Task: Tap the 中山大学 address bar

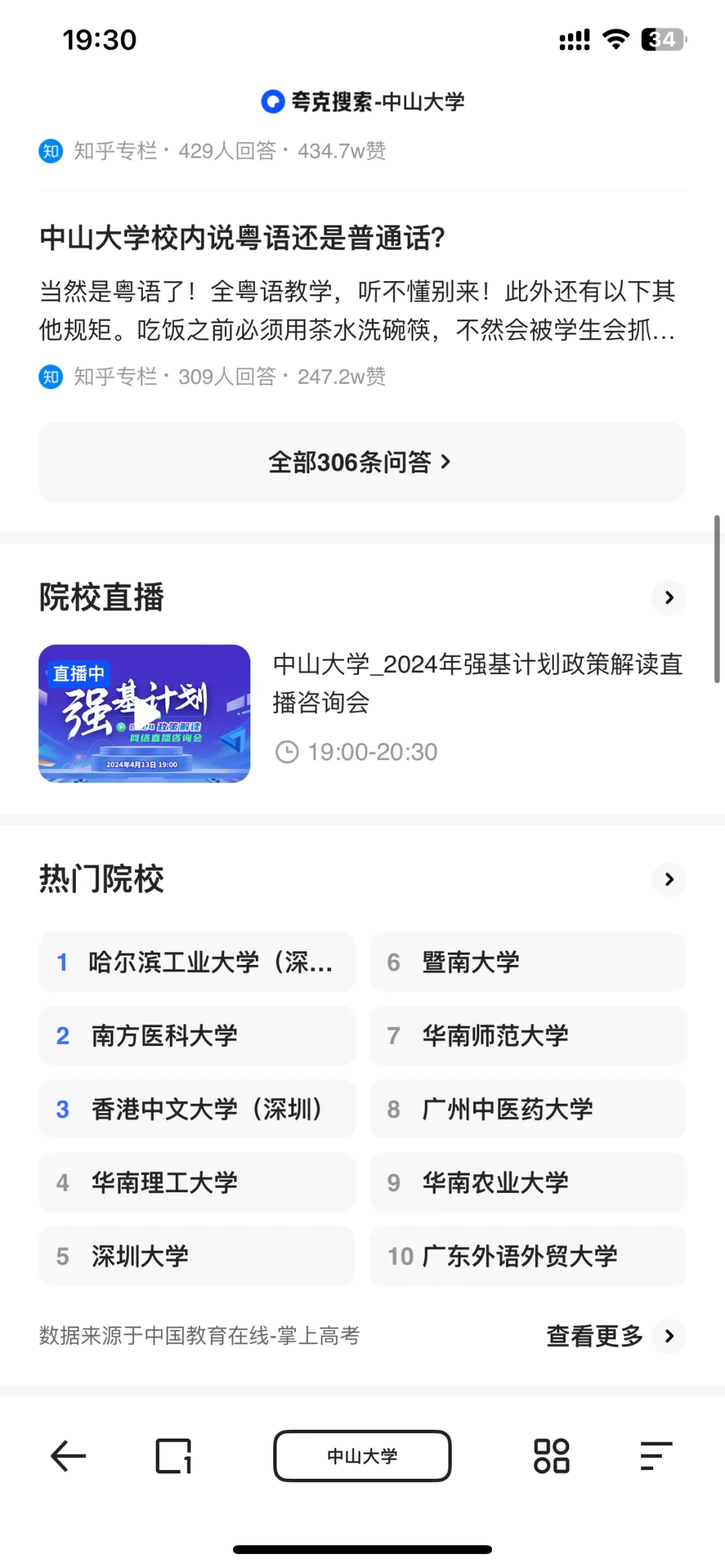Action: (x=362, y=1456)
